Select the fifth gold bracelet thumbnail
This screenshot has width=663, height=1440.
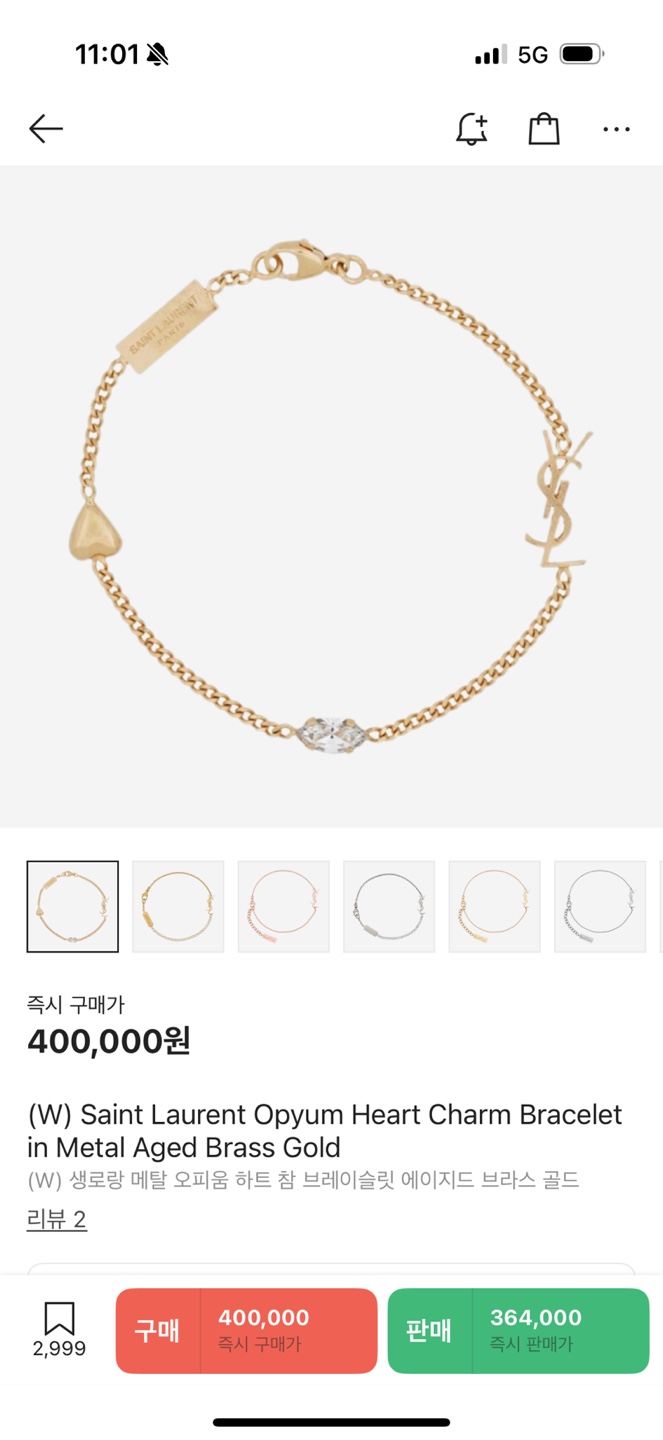tap(495, 906)
